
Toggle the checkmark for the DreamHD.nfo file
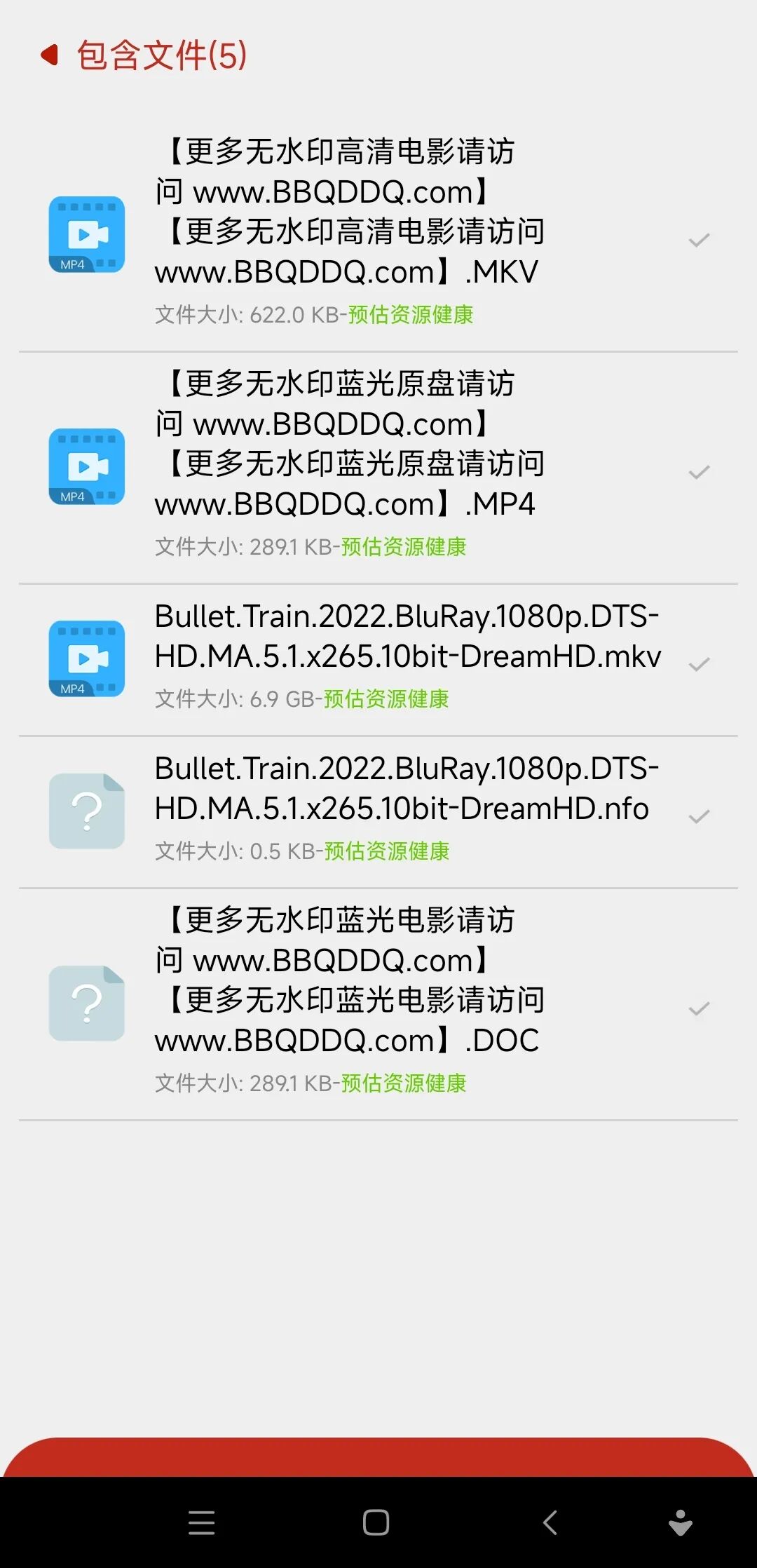pos(699,816)
